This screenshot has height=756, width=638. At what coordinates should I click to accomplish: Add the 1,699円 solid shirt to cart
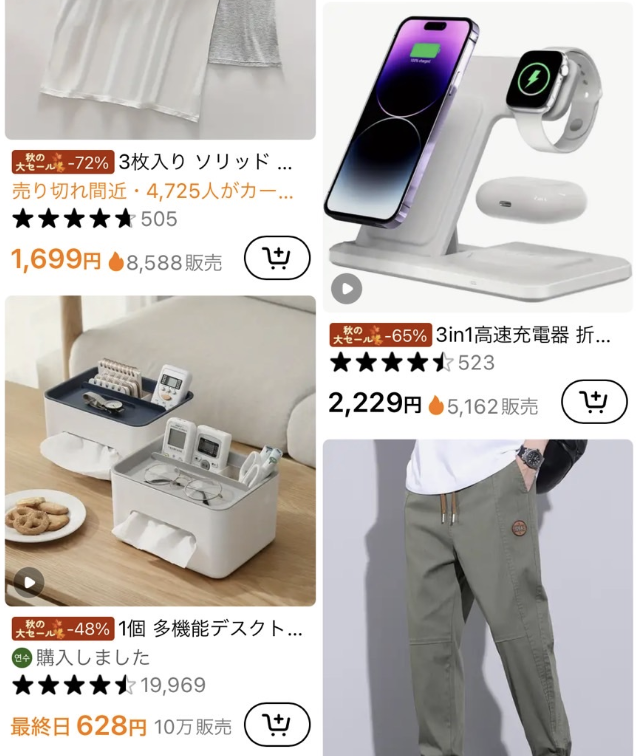coord(277,260)
